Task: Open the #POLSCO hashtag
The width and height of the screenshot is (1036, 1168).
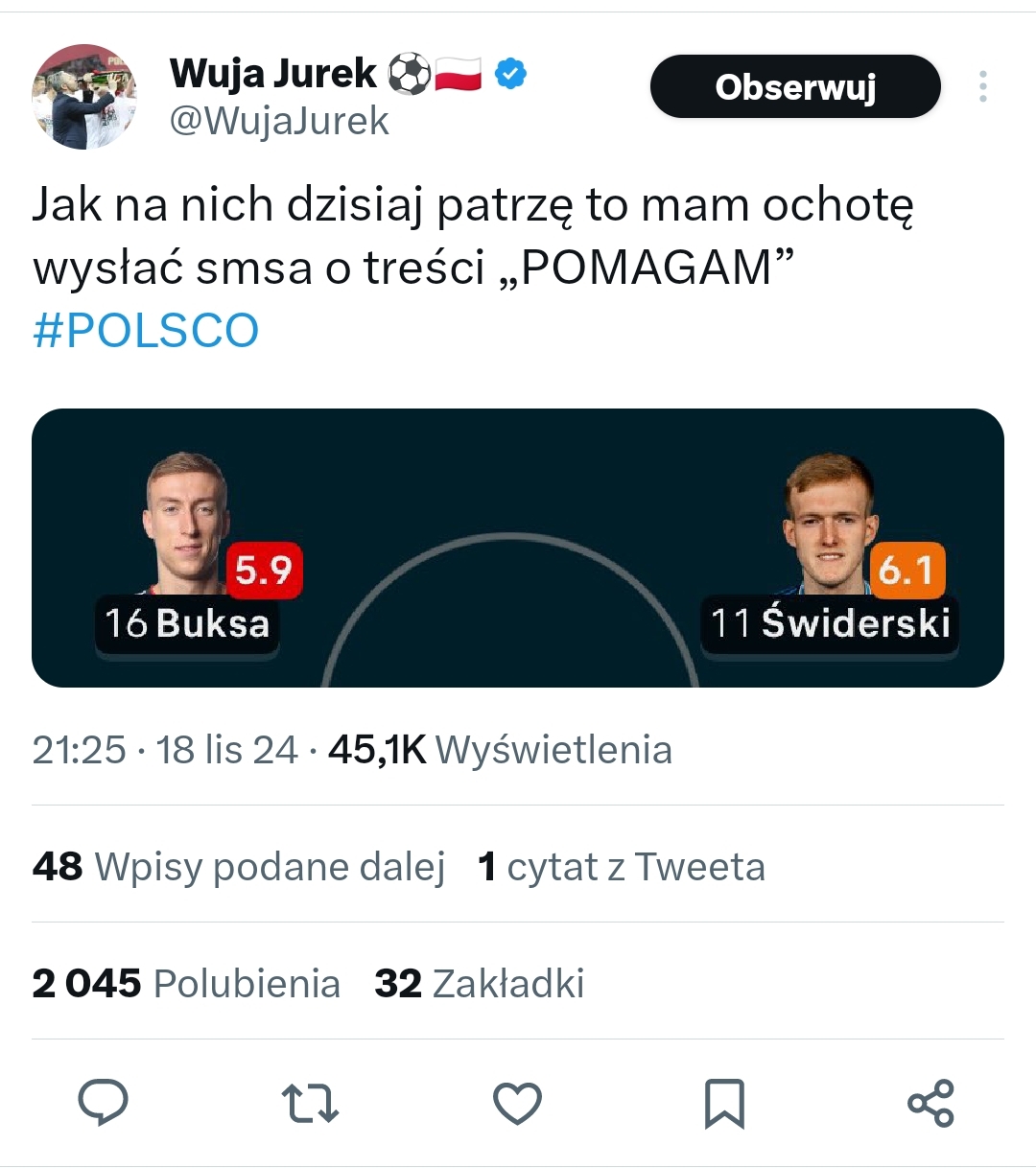Action: pos(146,330)
